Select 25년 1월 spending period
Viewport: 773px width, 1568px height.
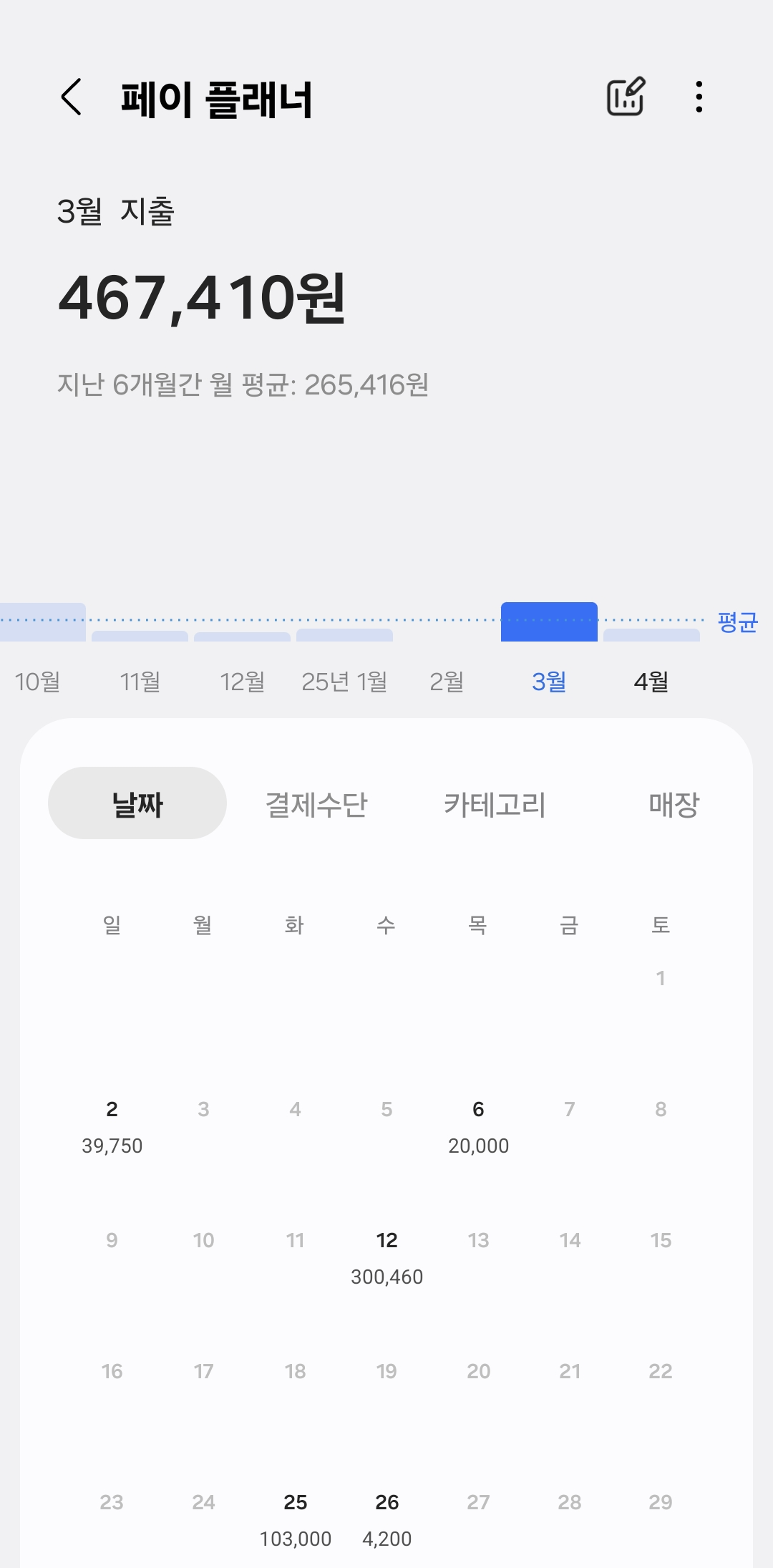click(345, 682)
